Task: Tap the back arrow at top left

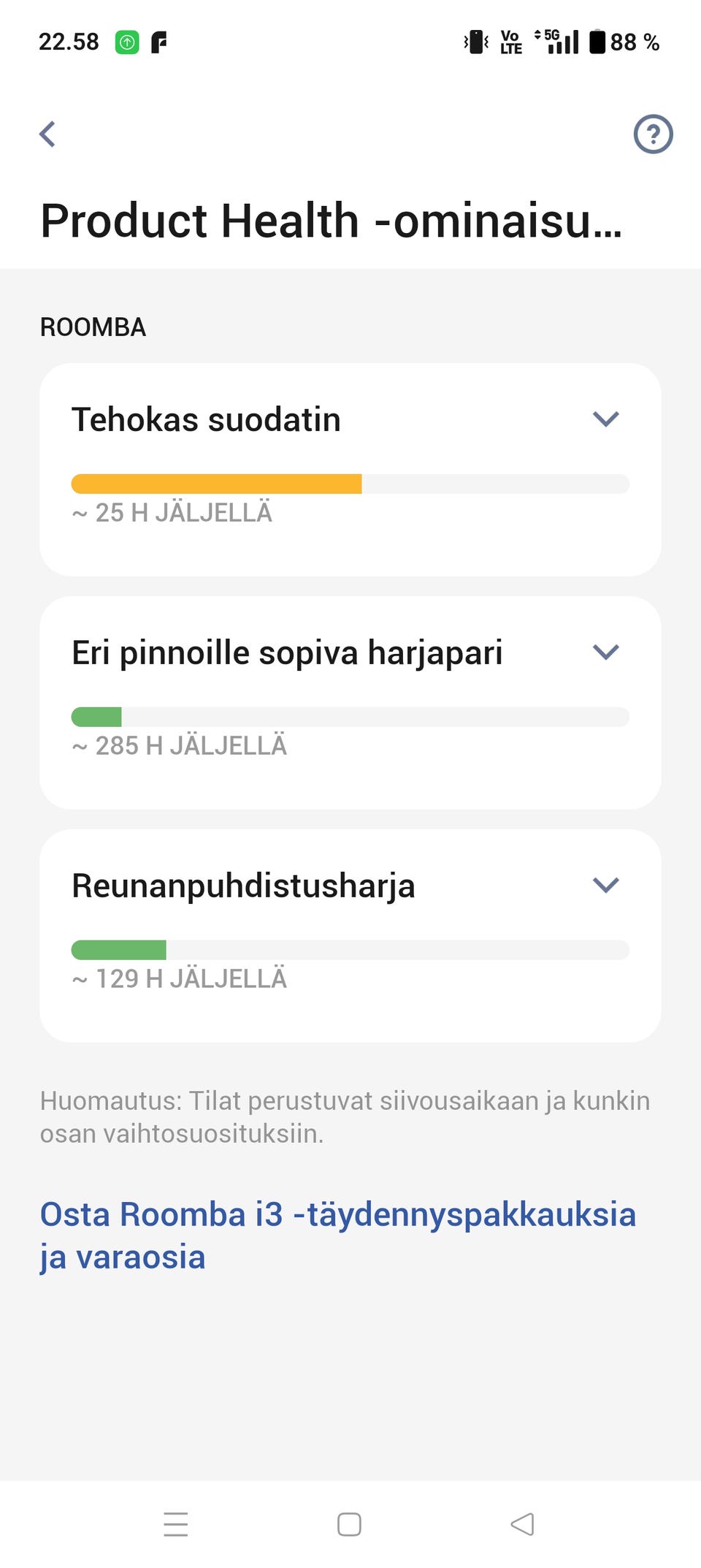Action: click(x=47, y=134)
